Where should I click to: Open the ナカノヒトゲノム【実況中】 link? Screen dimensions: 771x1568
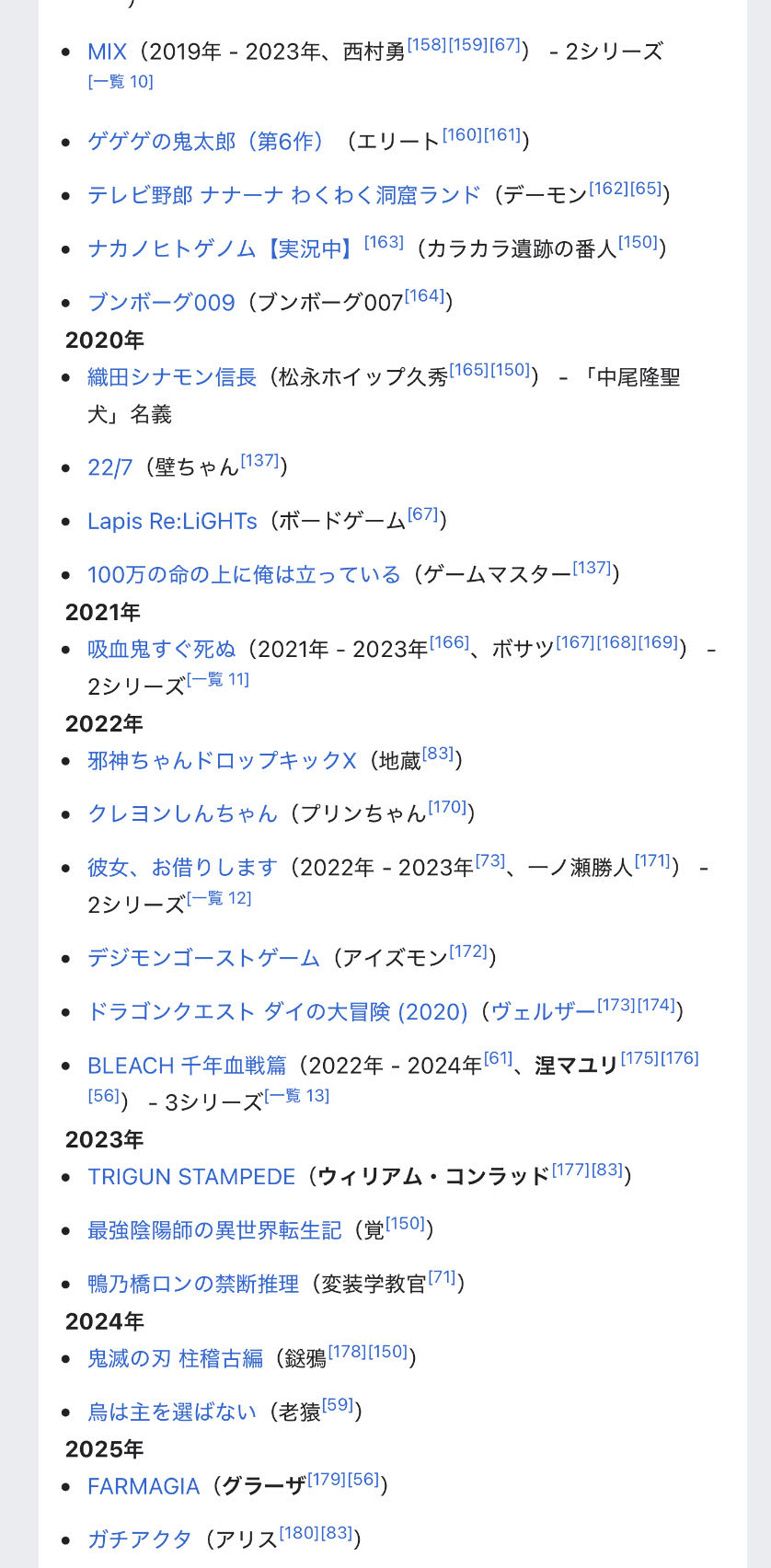tap(220, 248)
